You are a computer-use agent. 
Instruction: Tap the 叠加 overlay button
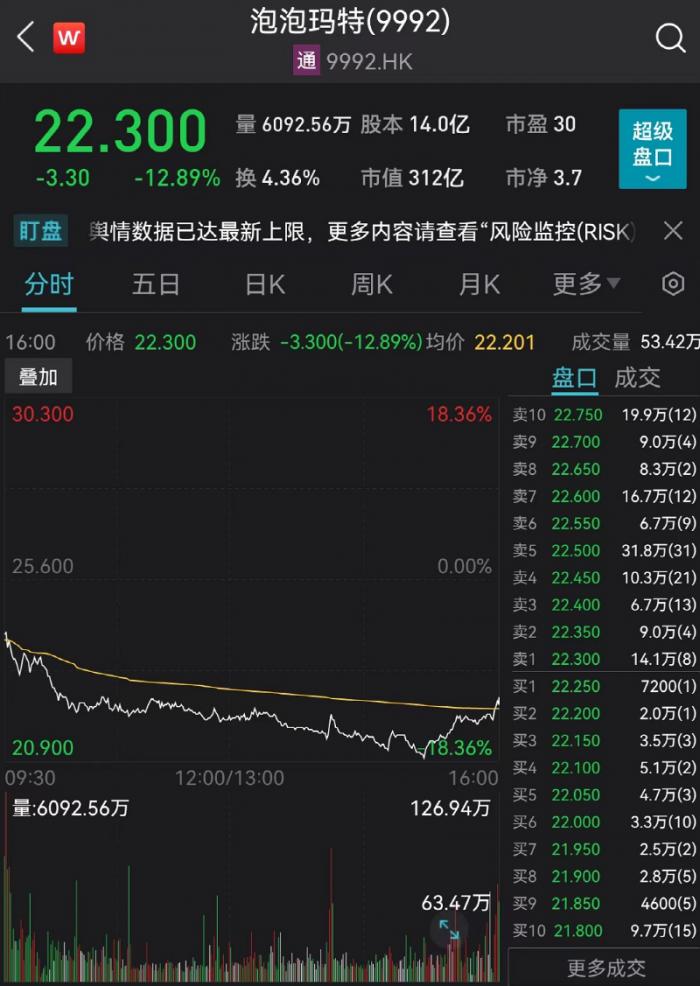pyautogui.click(x=39, y=377)
